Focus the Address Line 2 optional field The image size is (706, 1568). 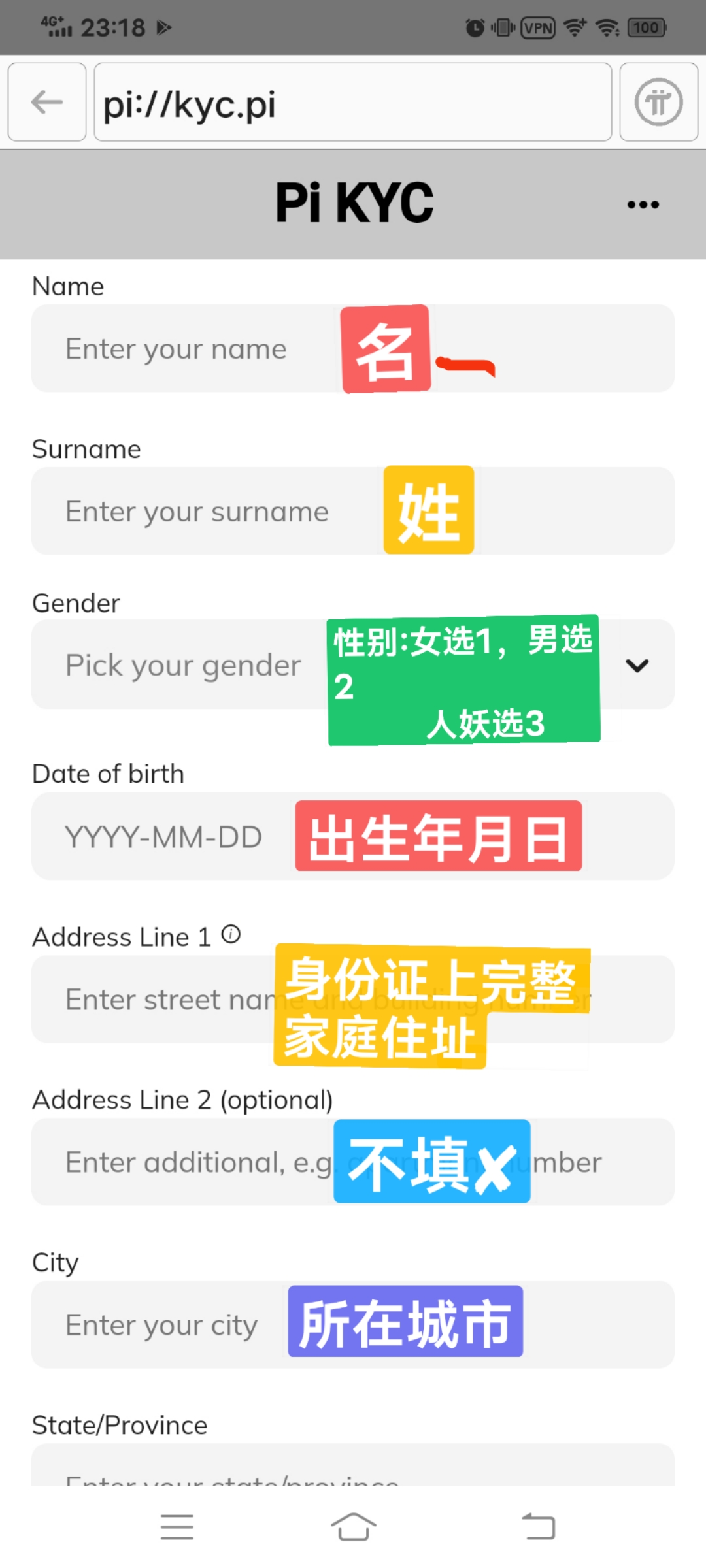pyautogui.click(x=353, y=1162)
